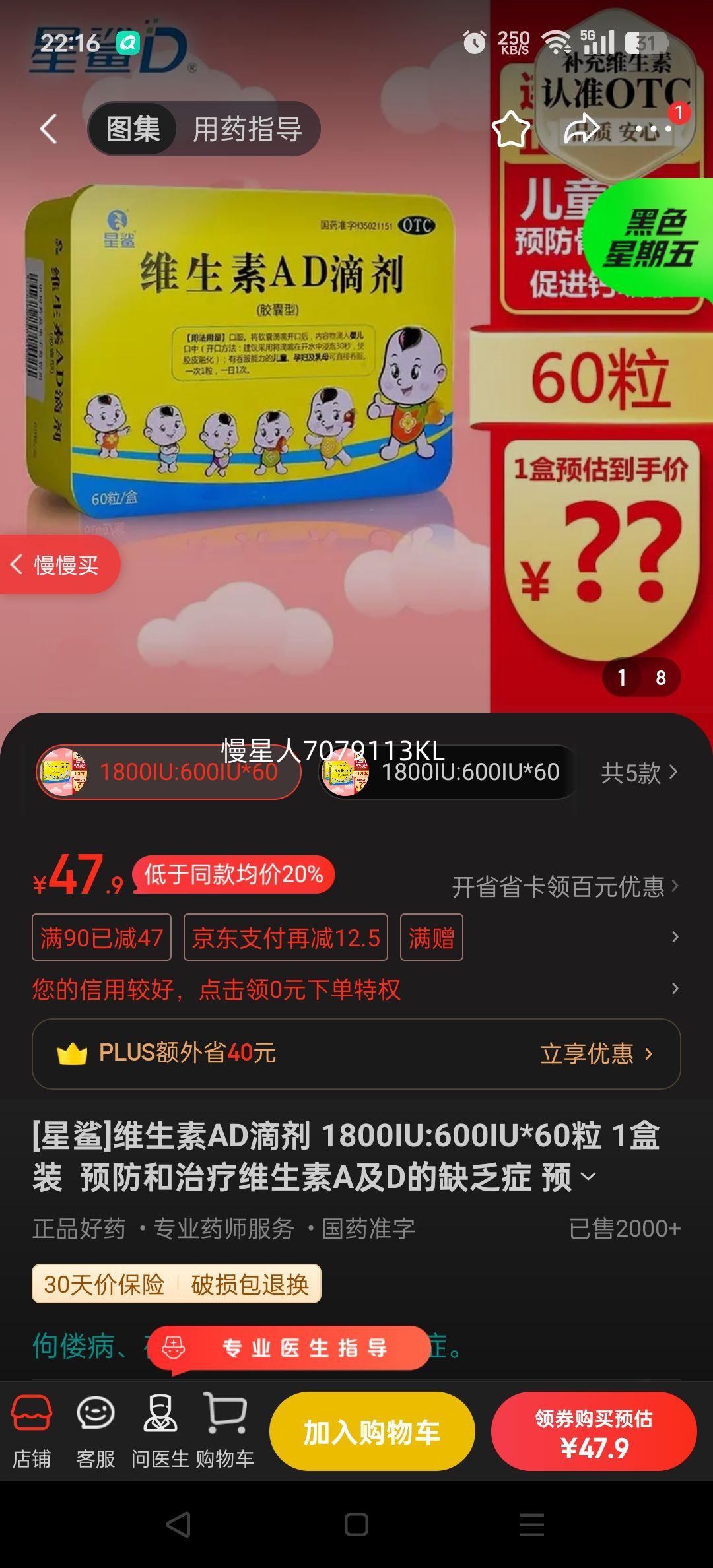
Task: Tap the back arrow at top left
Action: (48, 128)
